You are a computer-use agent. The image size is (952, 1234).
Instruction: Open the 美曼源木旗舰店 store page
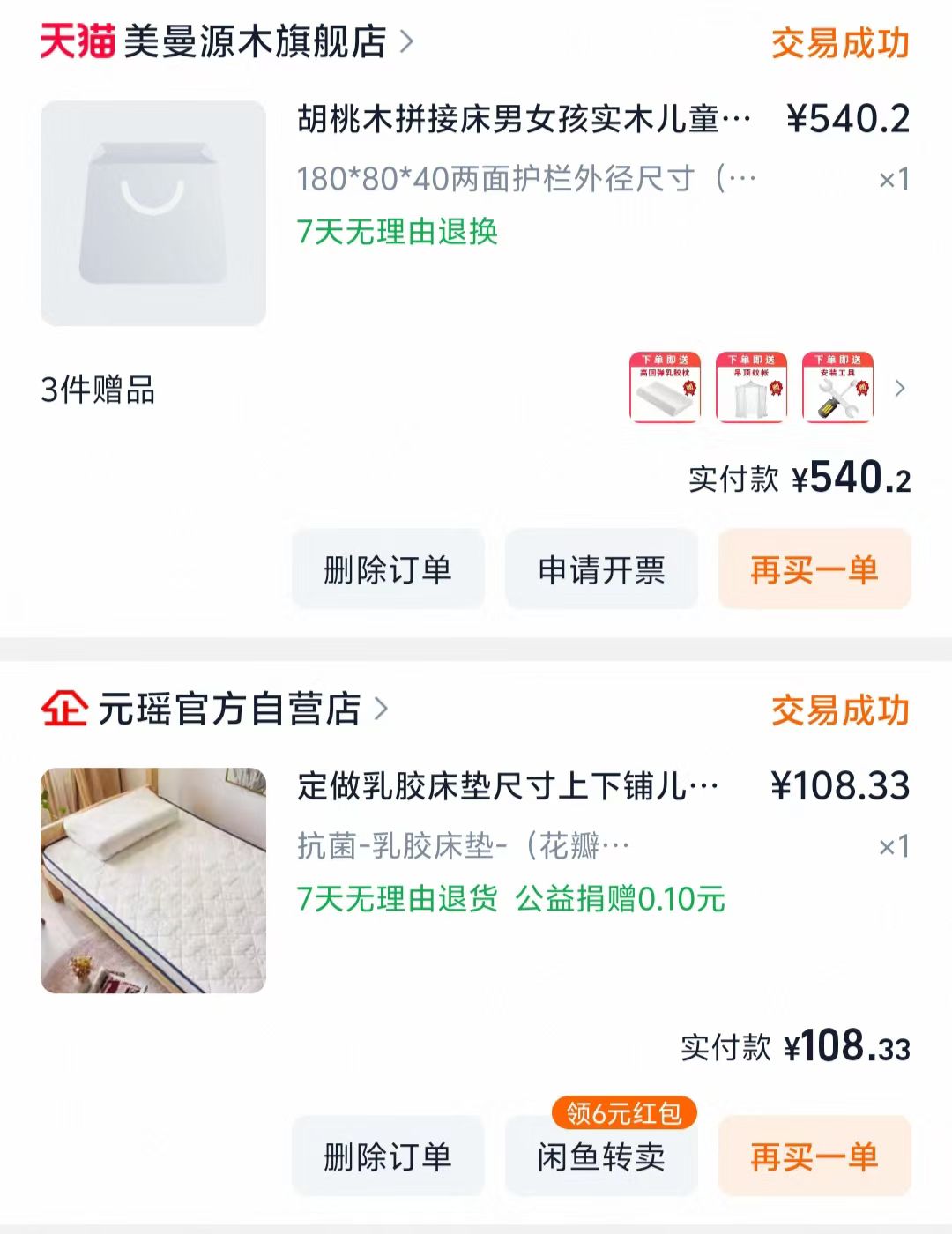pos(256,41)
